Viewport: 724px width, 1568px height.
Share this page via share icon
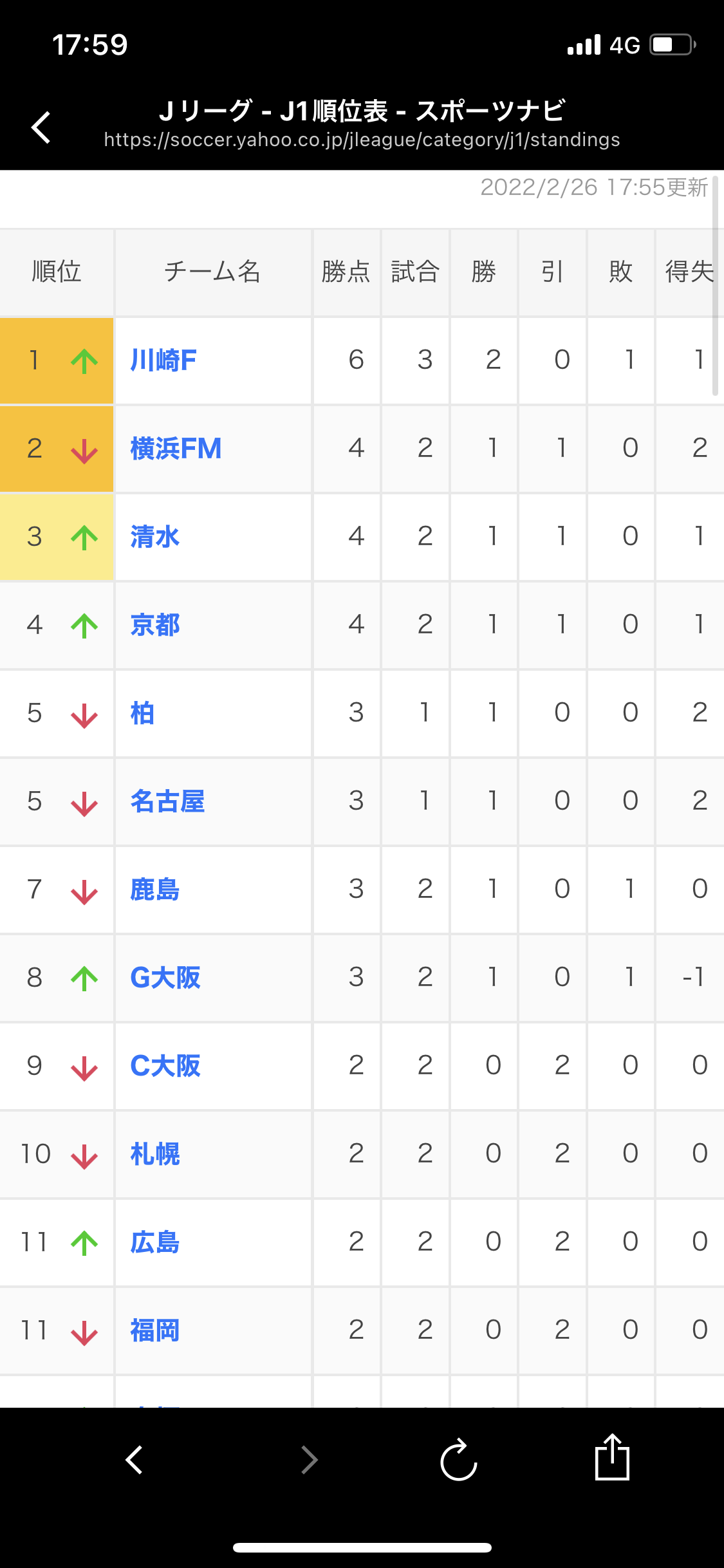pyautogui.click(x=612, y=1457)
